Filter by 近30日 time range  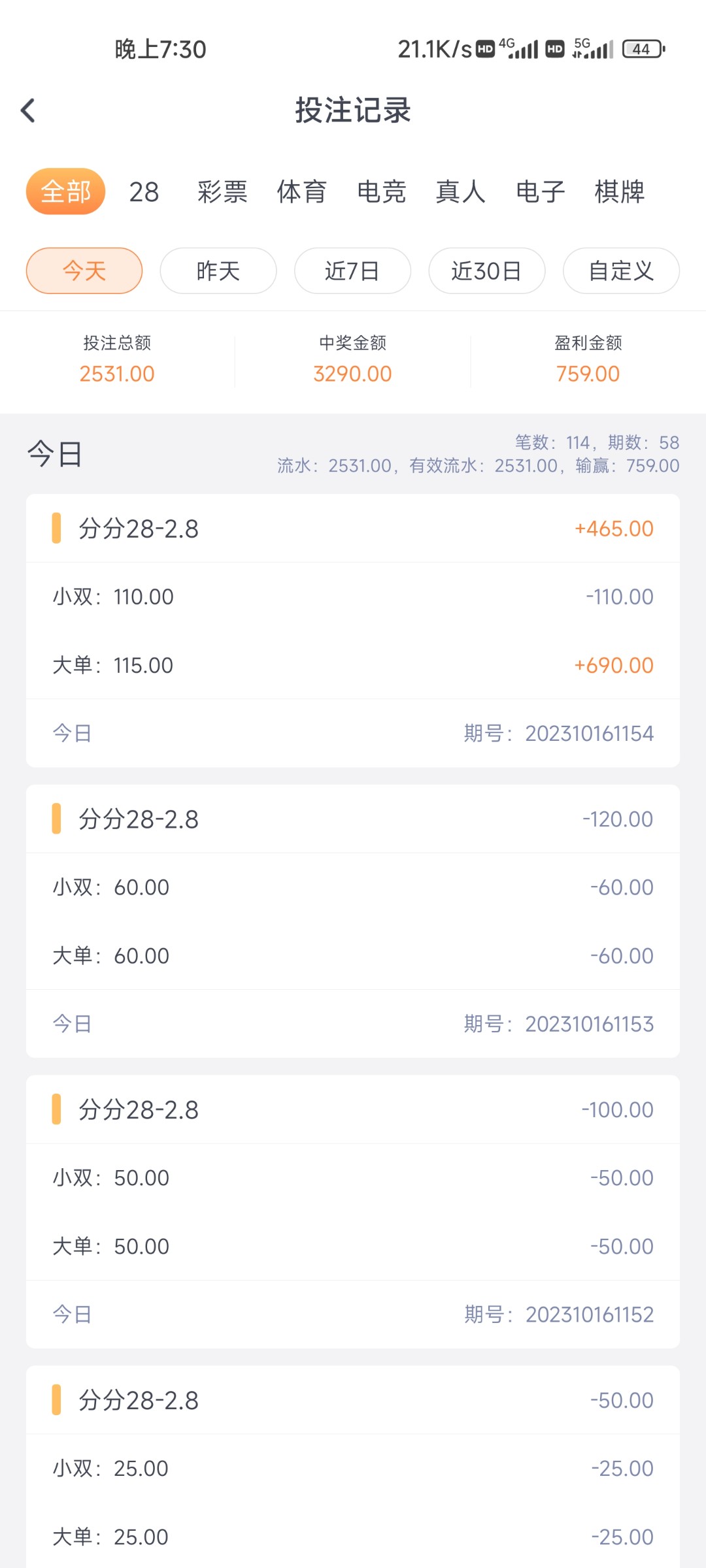pos(486,270)
